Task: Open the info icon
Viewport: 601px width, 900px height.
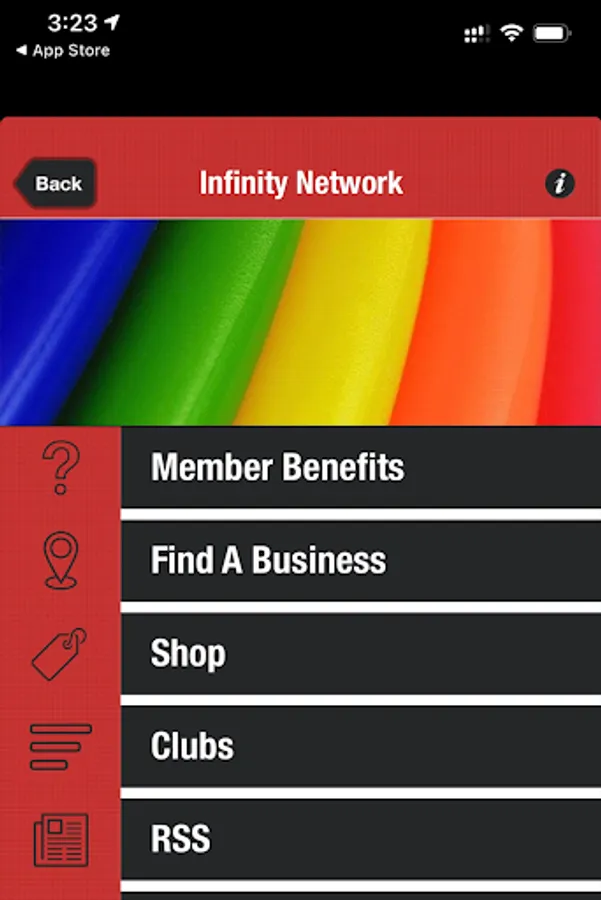Action: [560, 184]
